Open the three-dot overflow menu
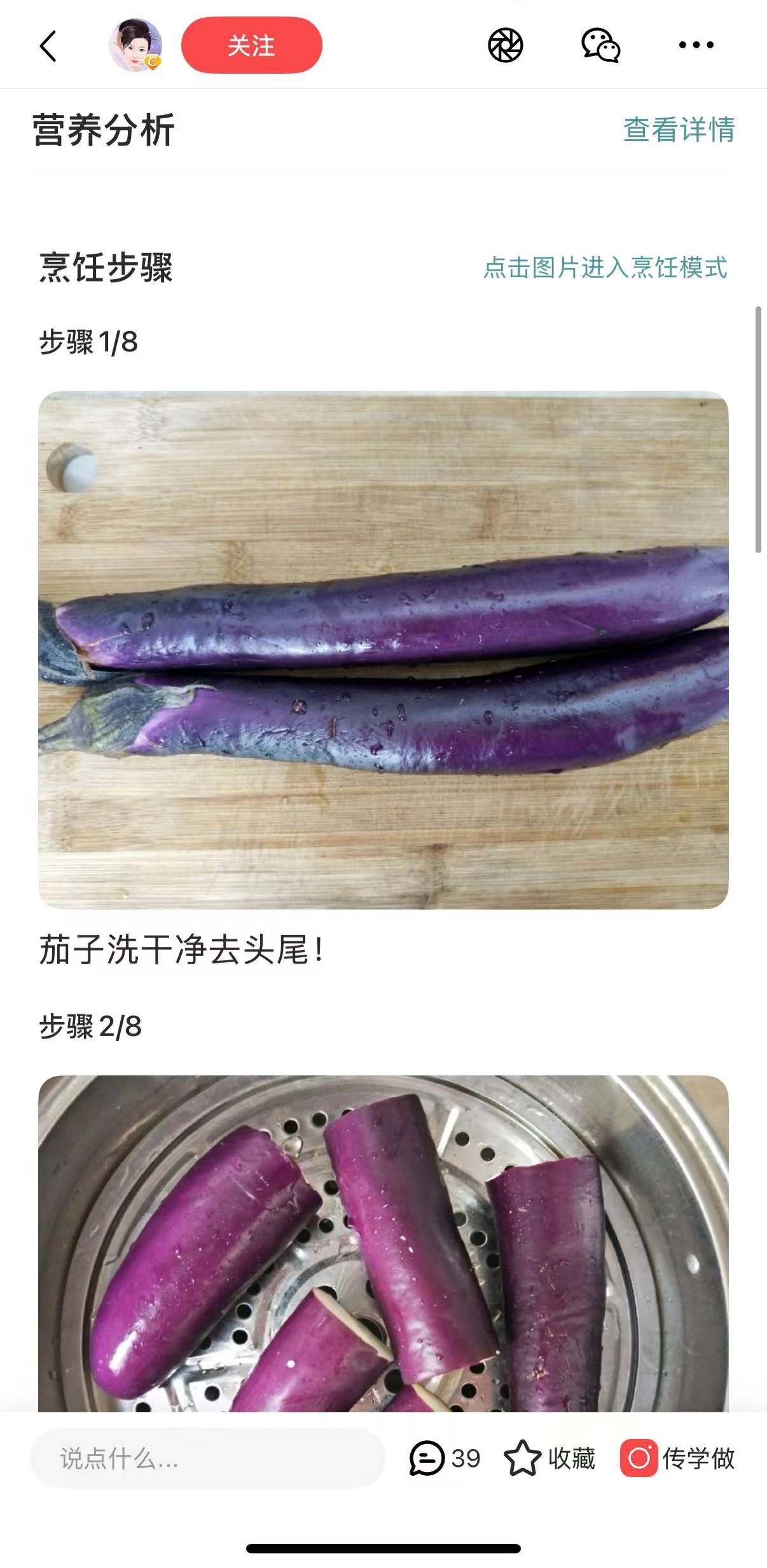This screenshot has width=767, height=1568. [x=696, y=45]
